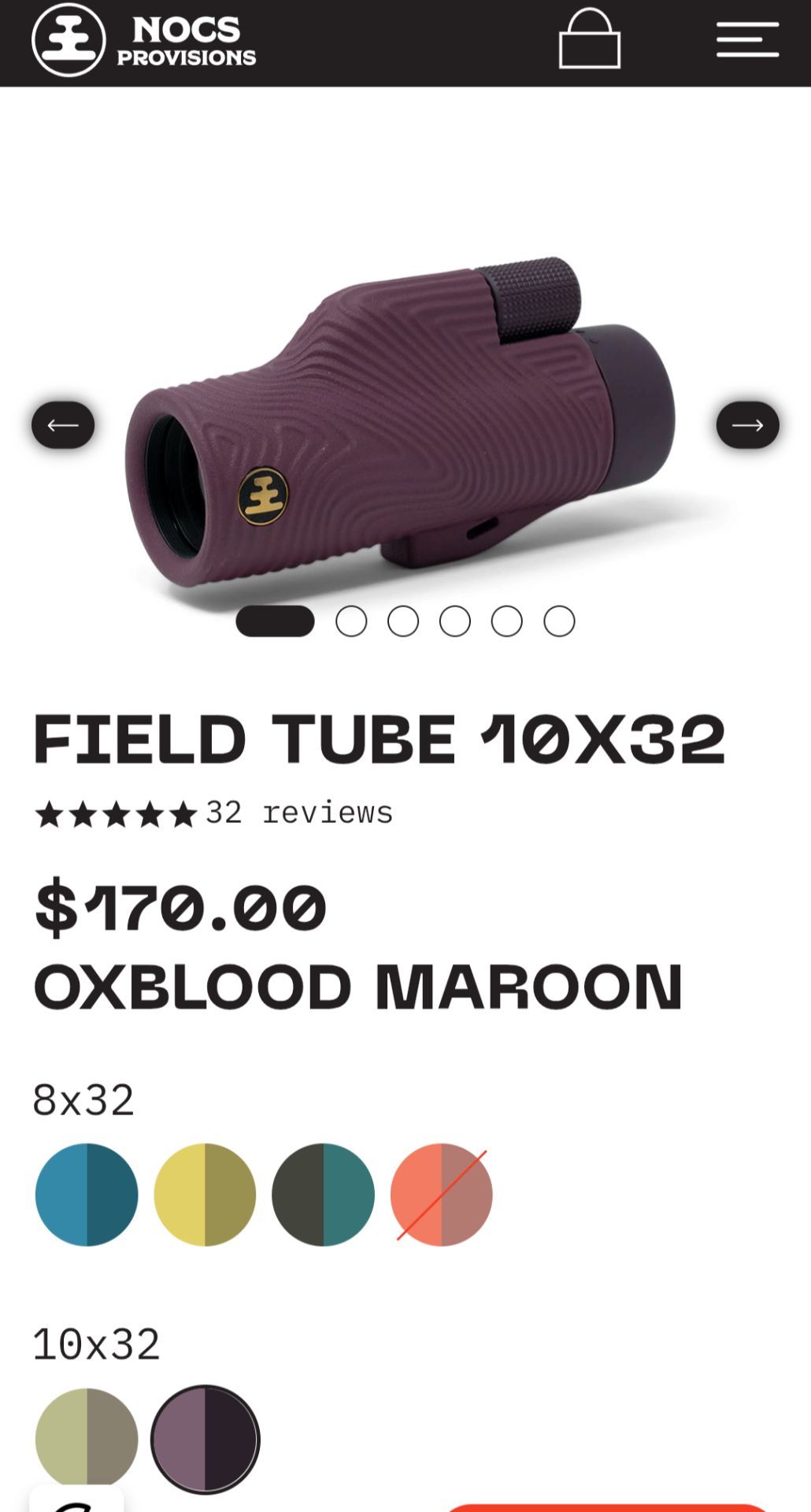Show the next product image
The height and width of the screenshot is (1512, 811).
click(x=747, y=425)
